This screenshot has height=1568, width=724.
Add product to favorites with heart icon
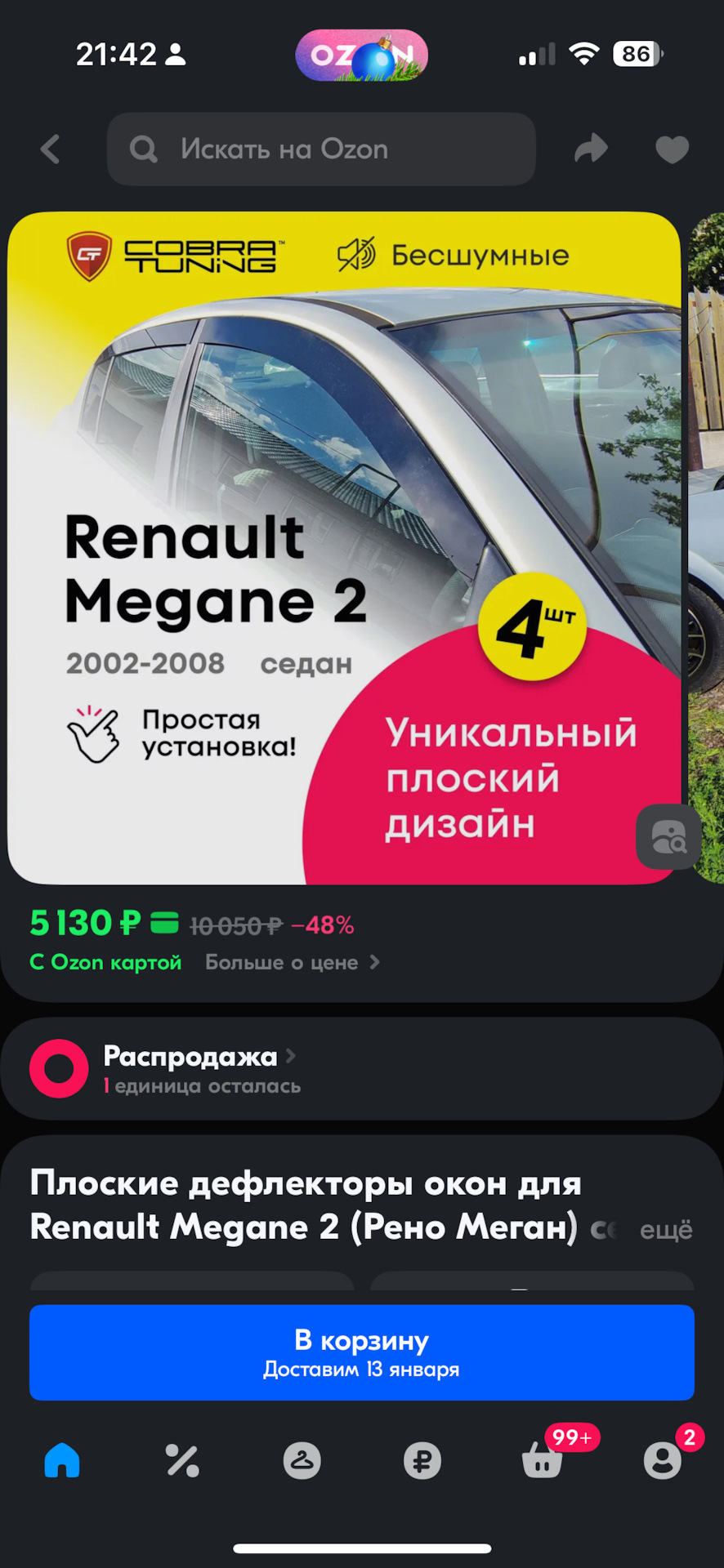pyautogui.click(x=673, y=149)
